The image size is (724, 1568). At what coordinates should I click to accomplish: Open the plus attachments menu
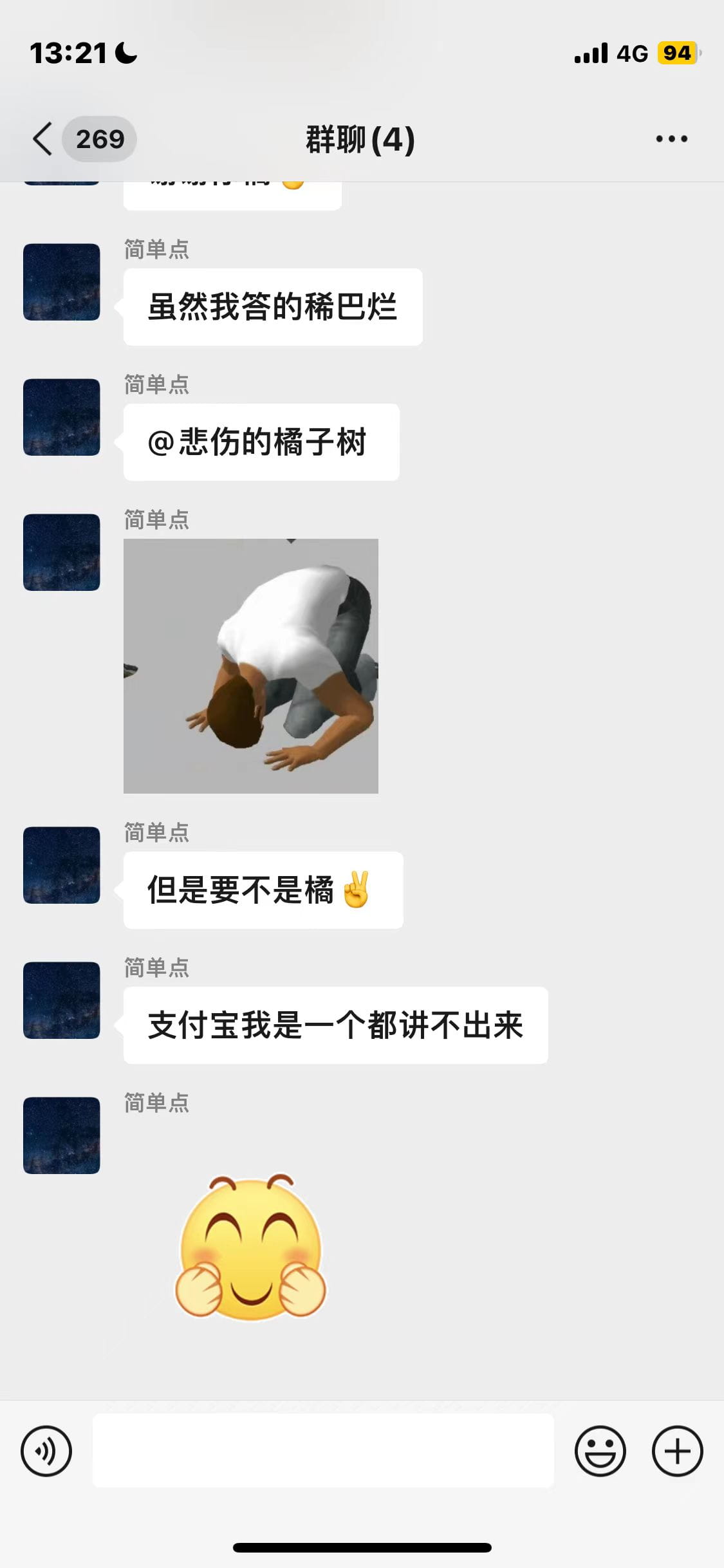tap(677, 1451)
